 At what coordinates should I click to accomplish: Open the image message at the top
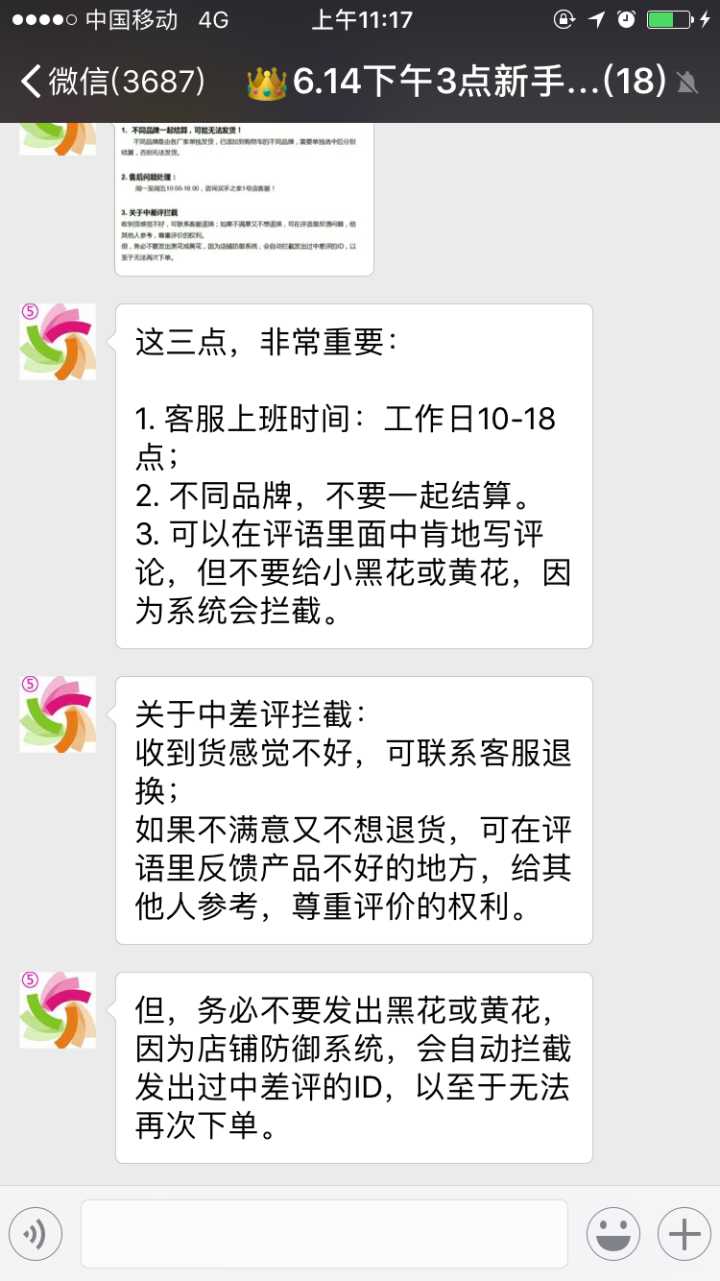(244, 198)
